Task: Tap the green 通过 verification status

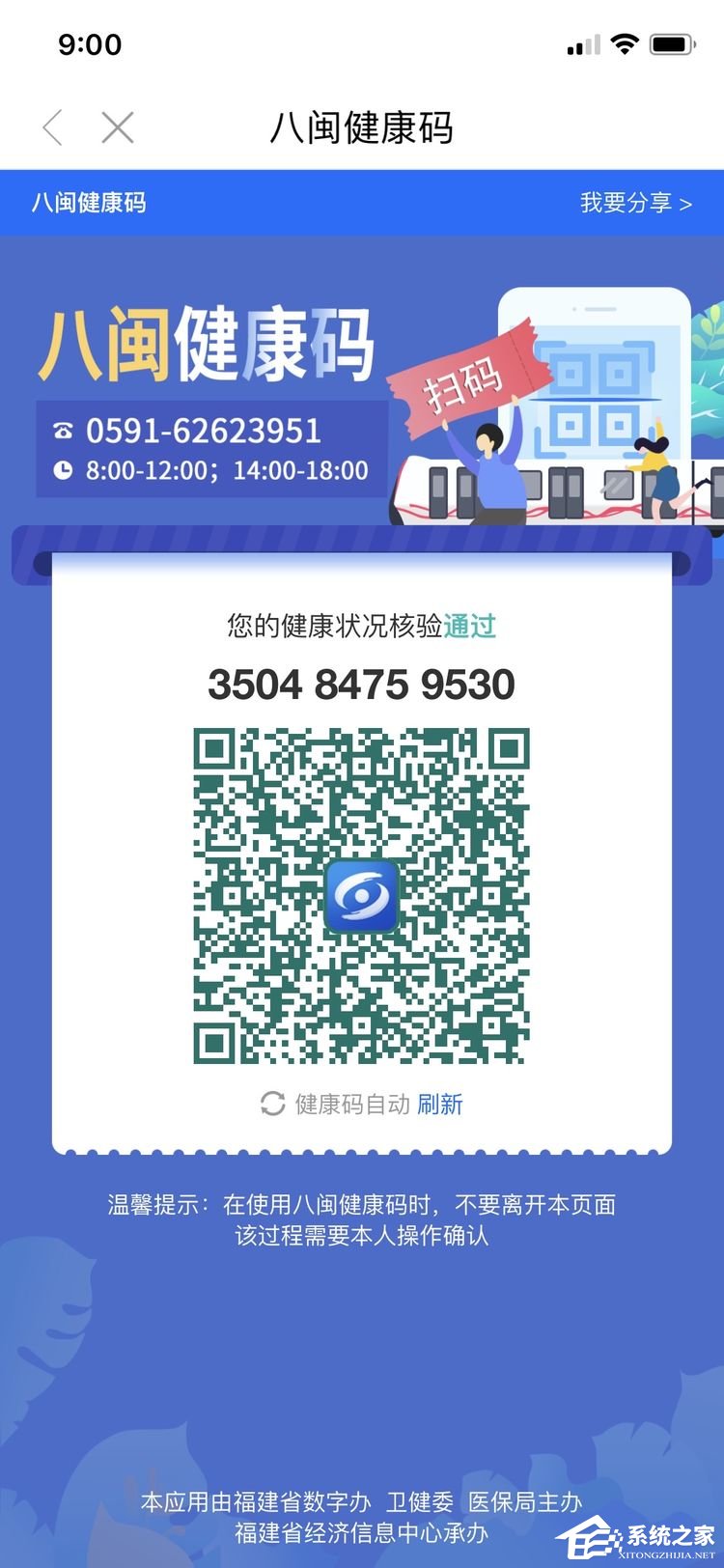Action: pos(472,627)
